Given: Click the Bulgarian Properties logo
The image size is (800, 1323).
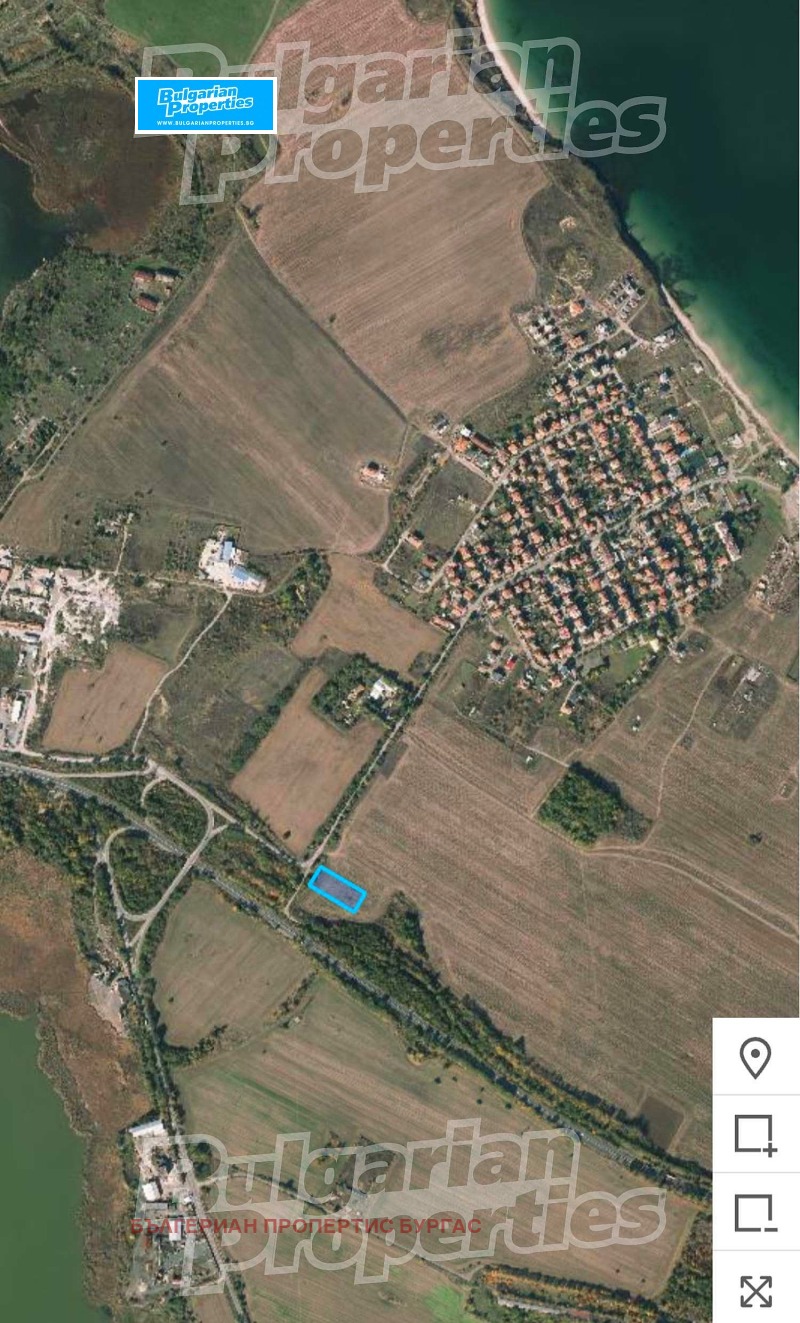Looking at the screenshot, I should pyautogui.click(x=205, y=103).
